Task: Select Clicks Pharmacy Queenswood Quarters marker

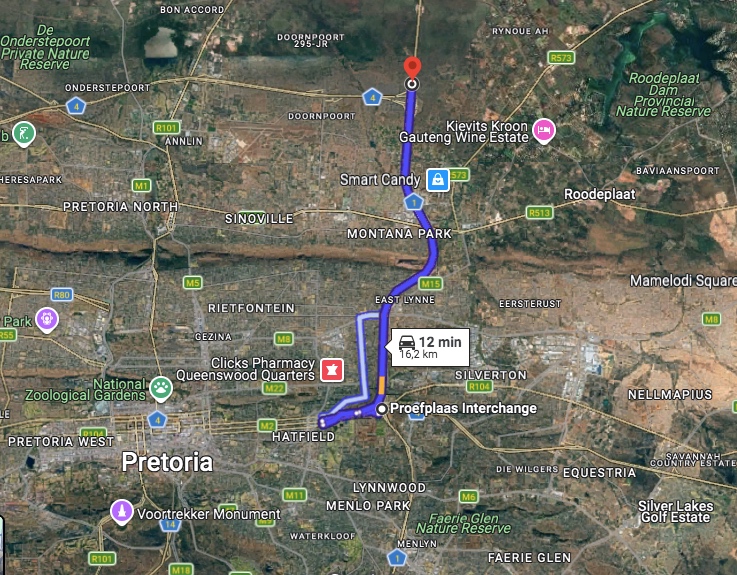Action: [329, 370]
